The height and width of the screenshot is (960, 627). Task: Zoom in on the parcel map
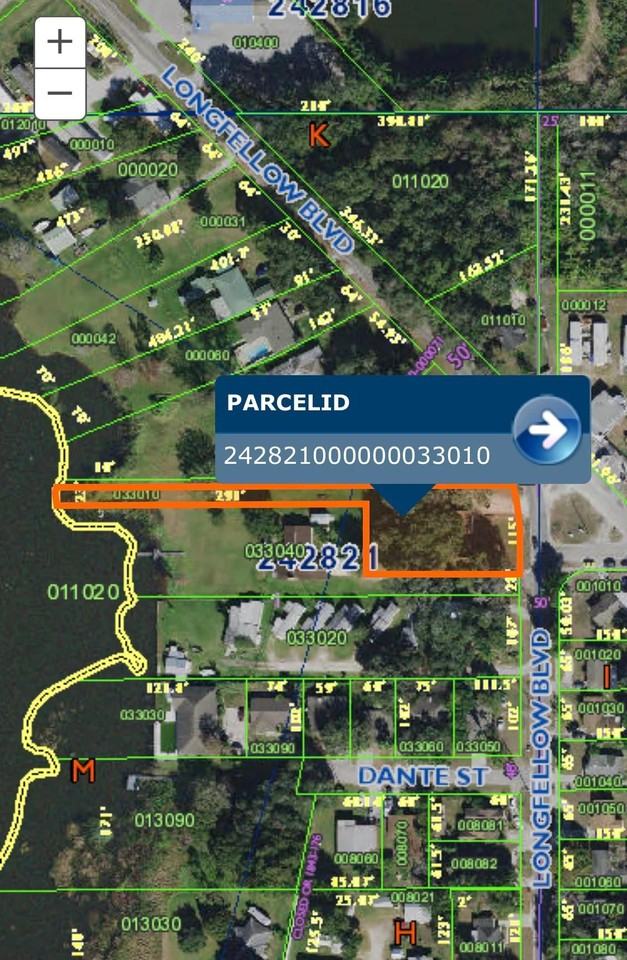pos(61,42)
